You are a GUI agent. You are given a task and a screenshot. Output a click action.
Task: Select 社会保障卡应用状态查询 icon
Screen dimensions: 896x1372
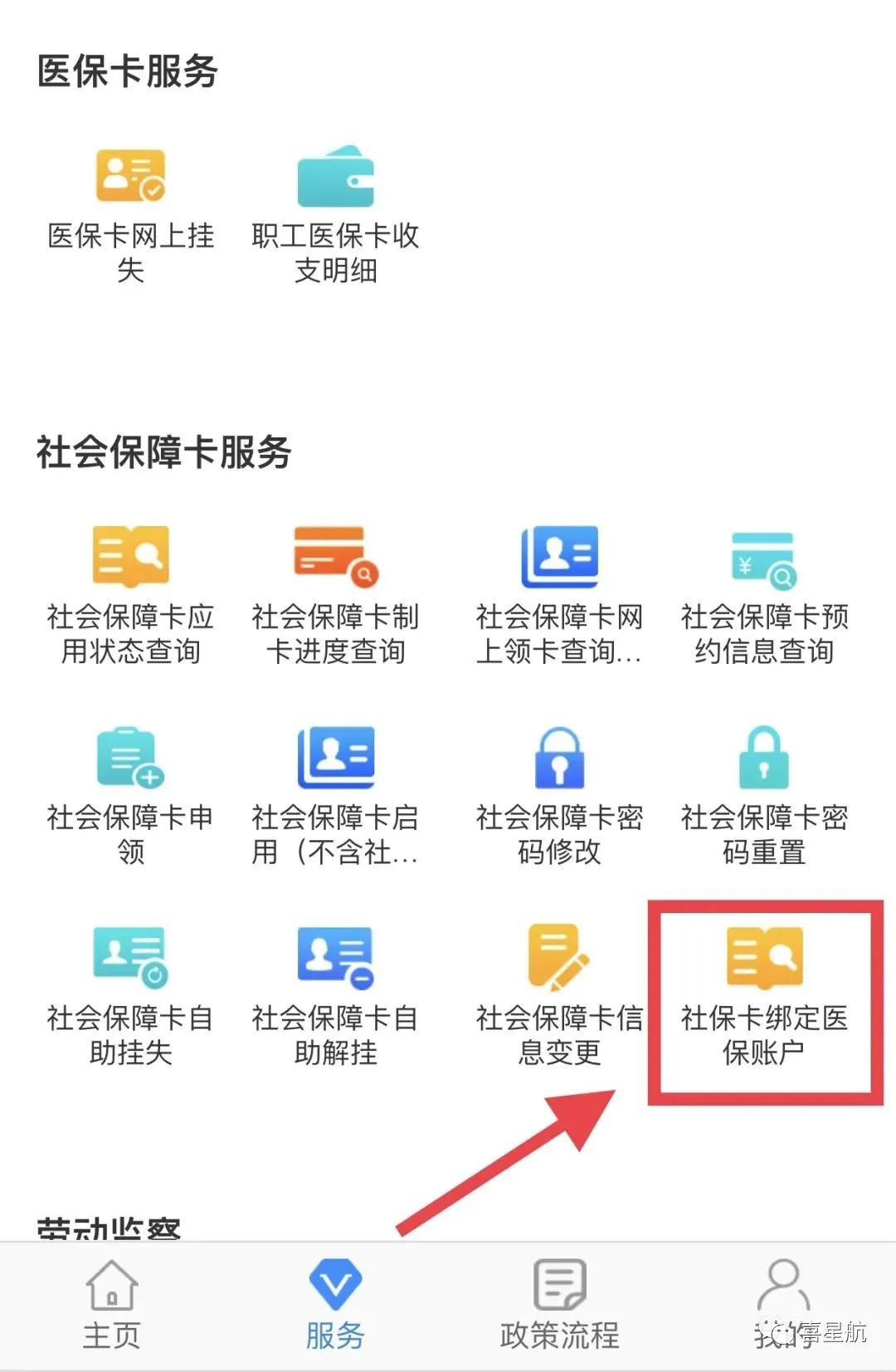129,558
